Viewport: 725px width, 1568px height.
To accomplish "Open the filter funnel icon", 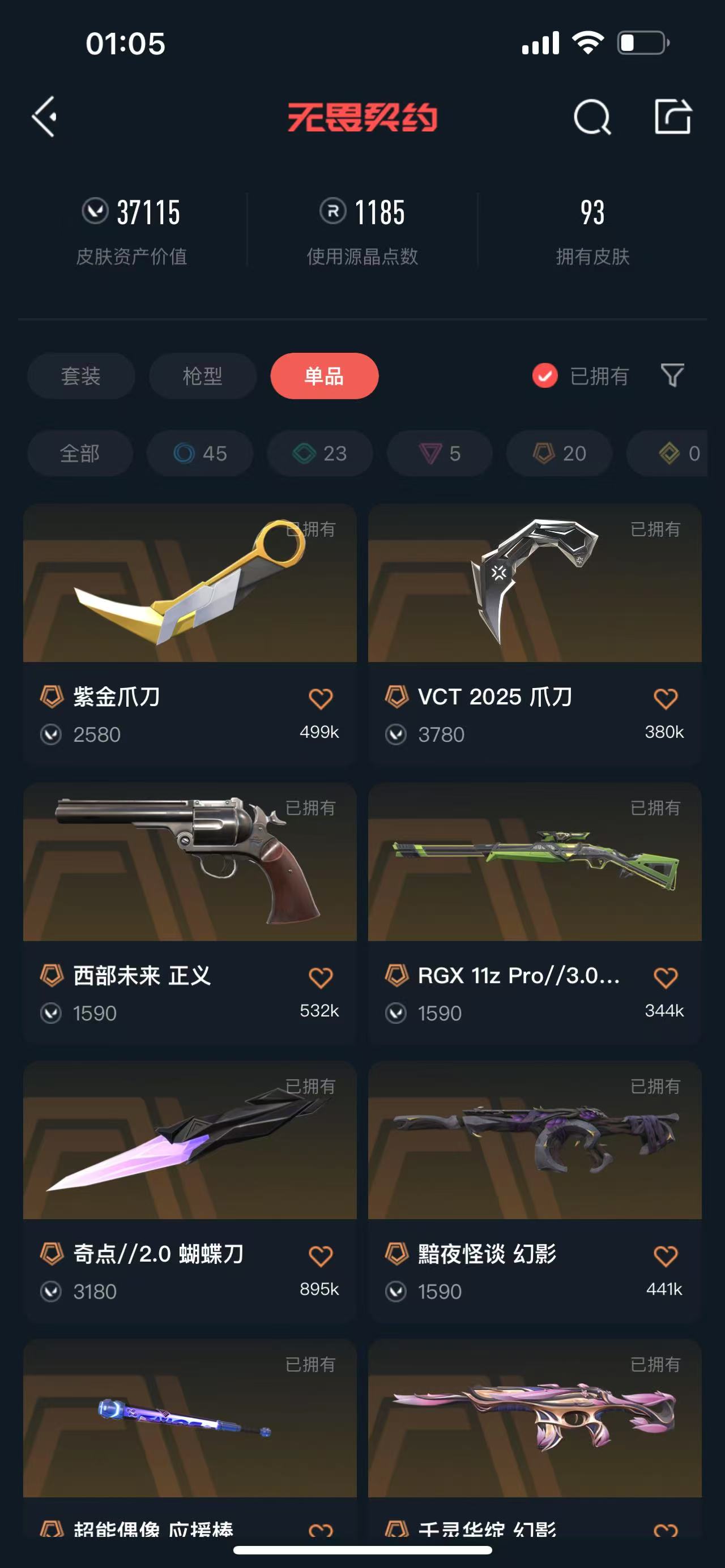I will (672, 375).
